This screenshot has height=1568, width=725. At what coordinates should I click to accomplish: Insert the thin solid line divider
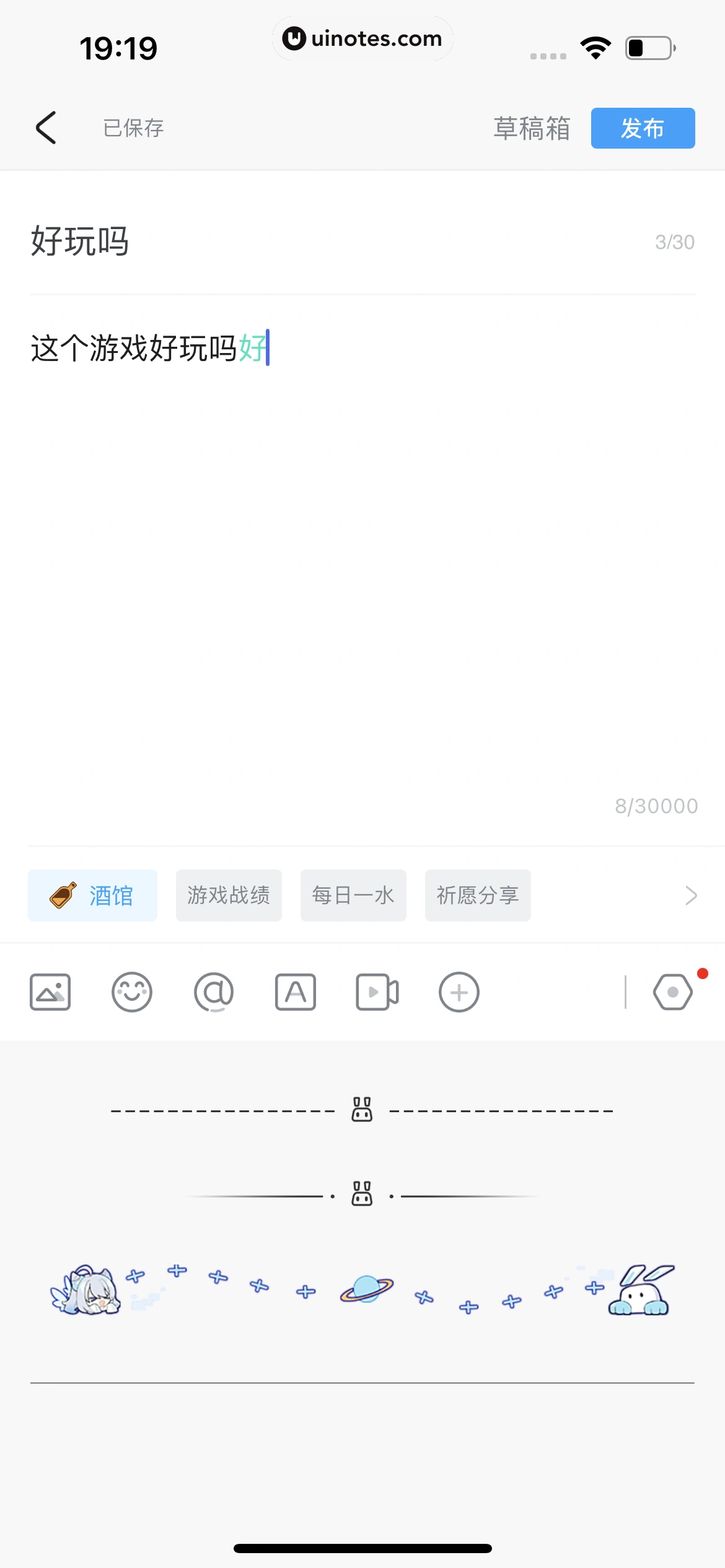362,1382
